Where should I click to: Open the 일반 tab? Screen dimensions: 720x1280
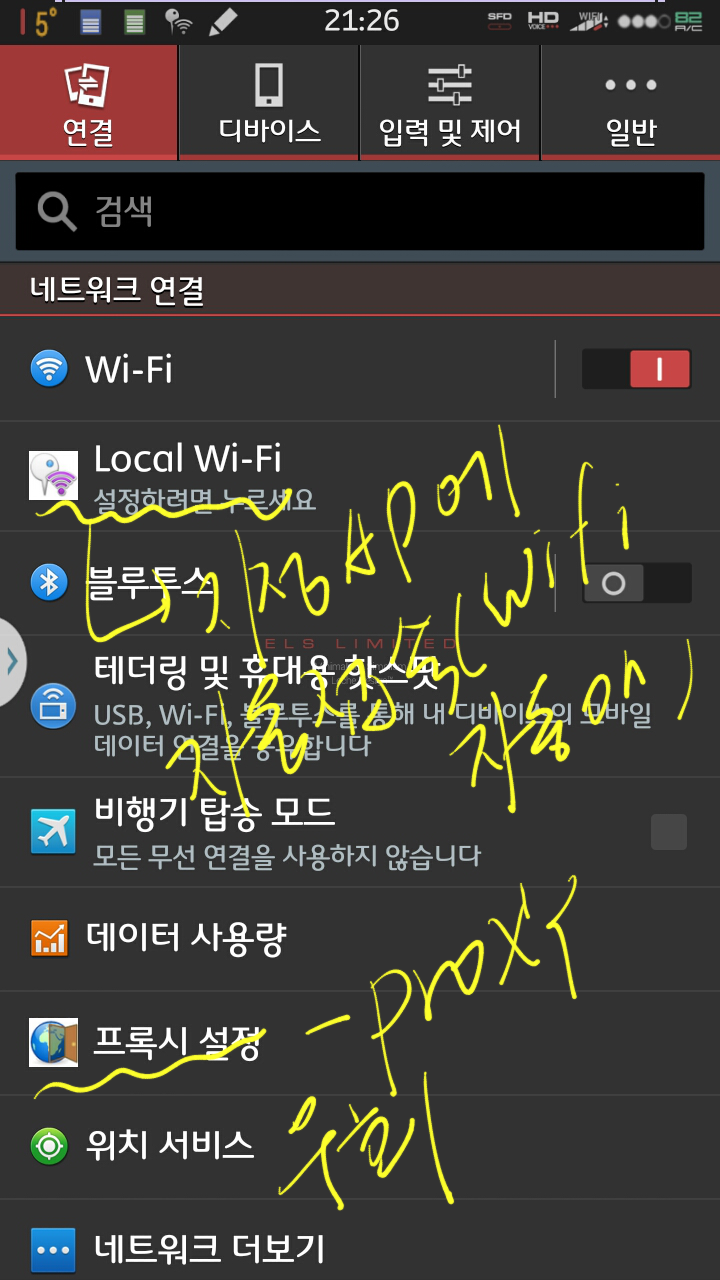pyautogui.click(x=631, y=103)
